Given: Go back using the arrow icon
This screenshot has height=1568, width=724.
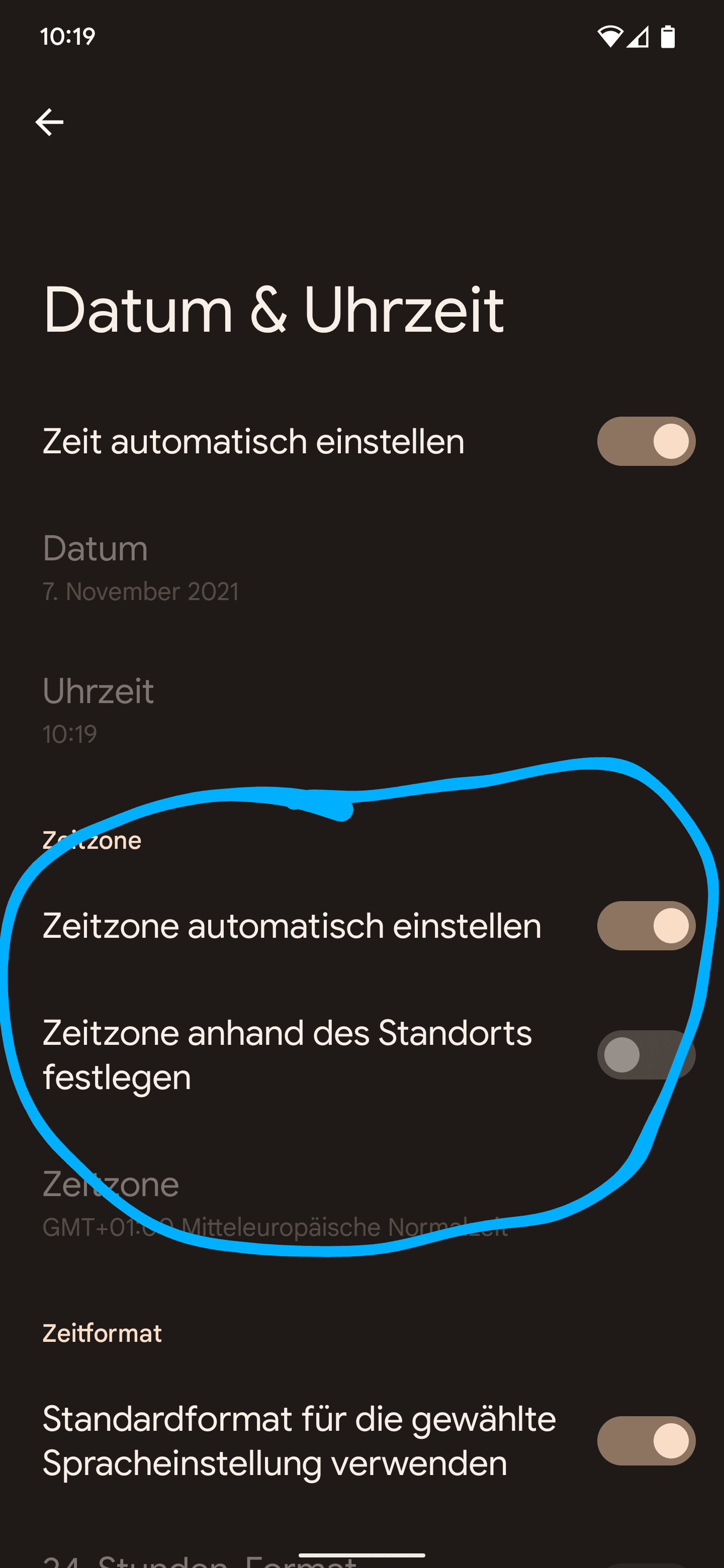Looking at the screenshot, I should tap(49, 122).
